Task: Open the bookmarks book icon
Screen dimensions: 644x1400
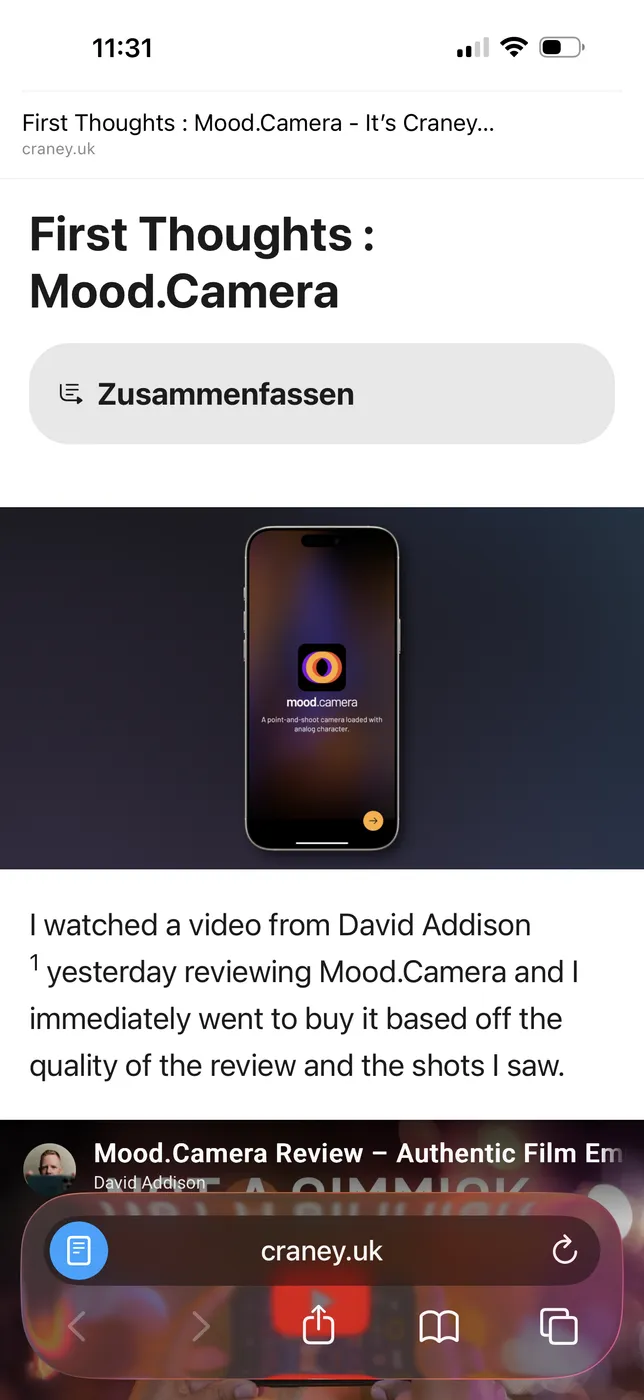Action: 438,1327
